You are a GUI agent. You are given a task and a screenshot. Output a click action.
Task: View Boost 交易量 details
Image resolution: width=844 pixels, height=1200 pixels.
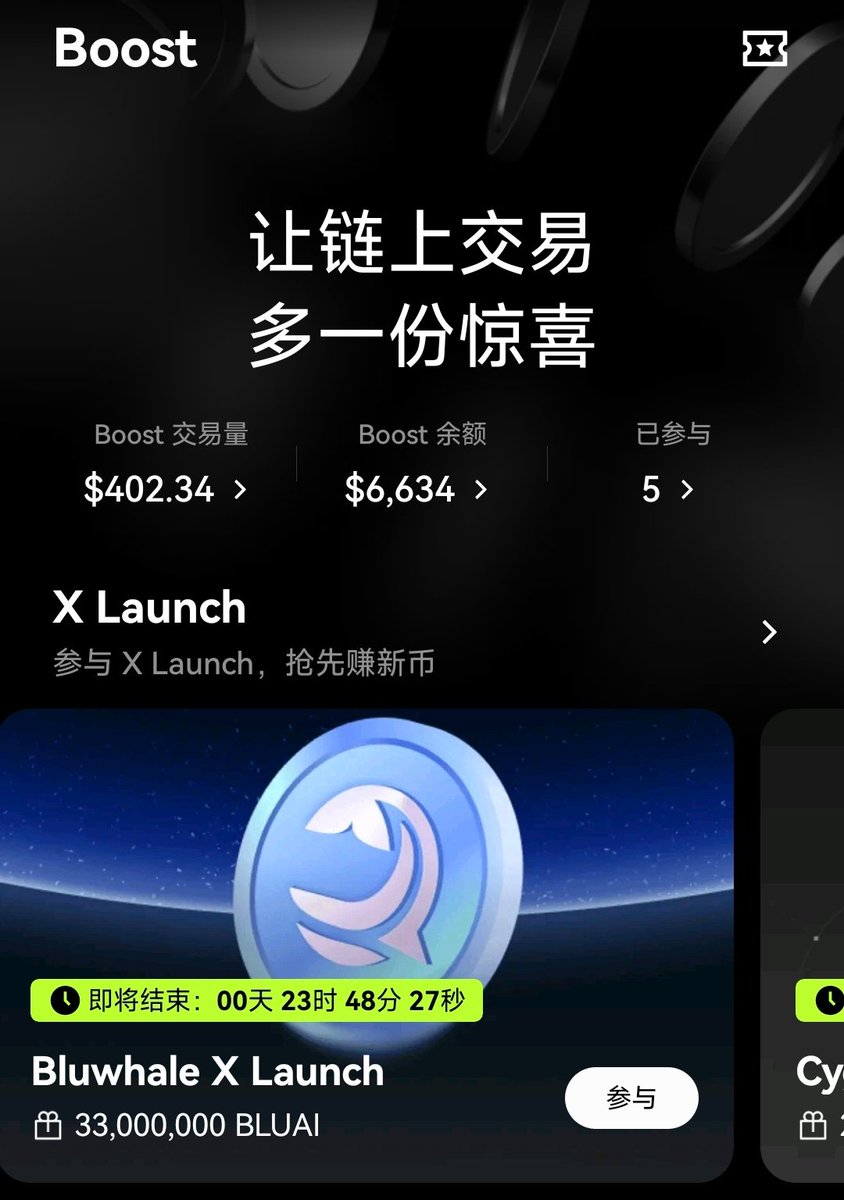166,489
